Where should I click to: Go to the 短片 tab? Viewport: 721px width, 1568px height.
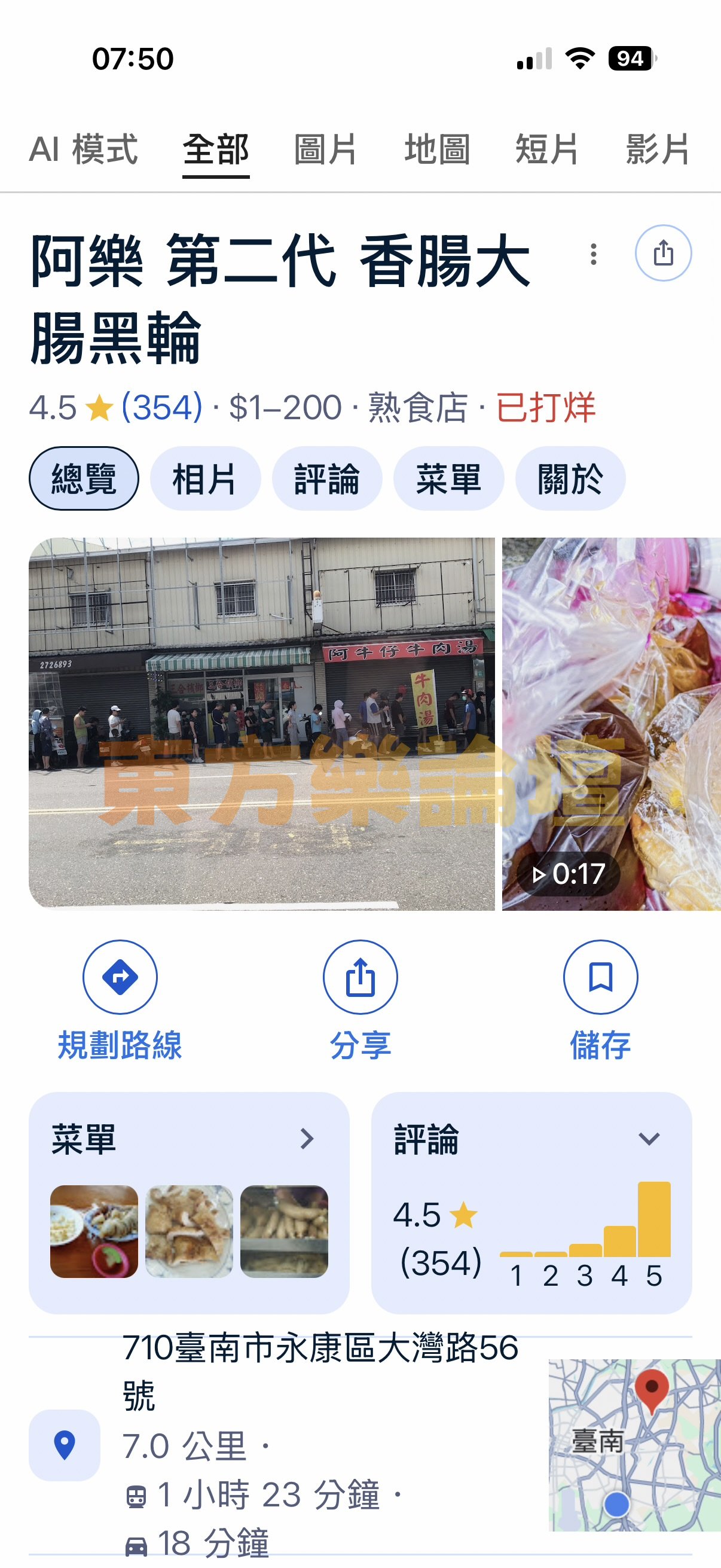click(547, 149)
